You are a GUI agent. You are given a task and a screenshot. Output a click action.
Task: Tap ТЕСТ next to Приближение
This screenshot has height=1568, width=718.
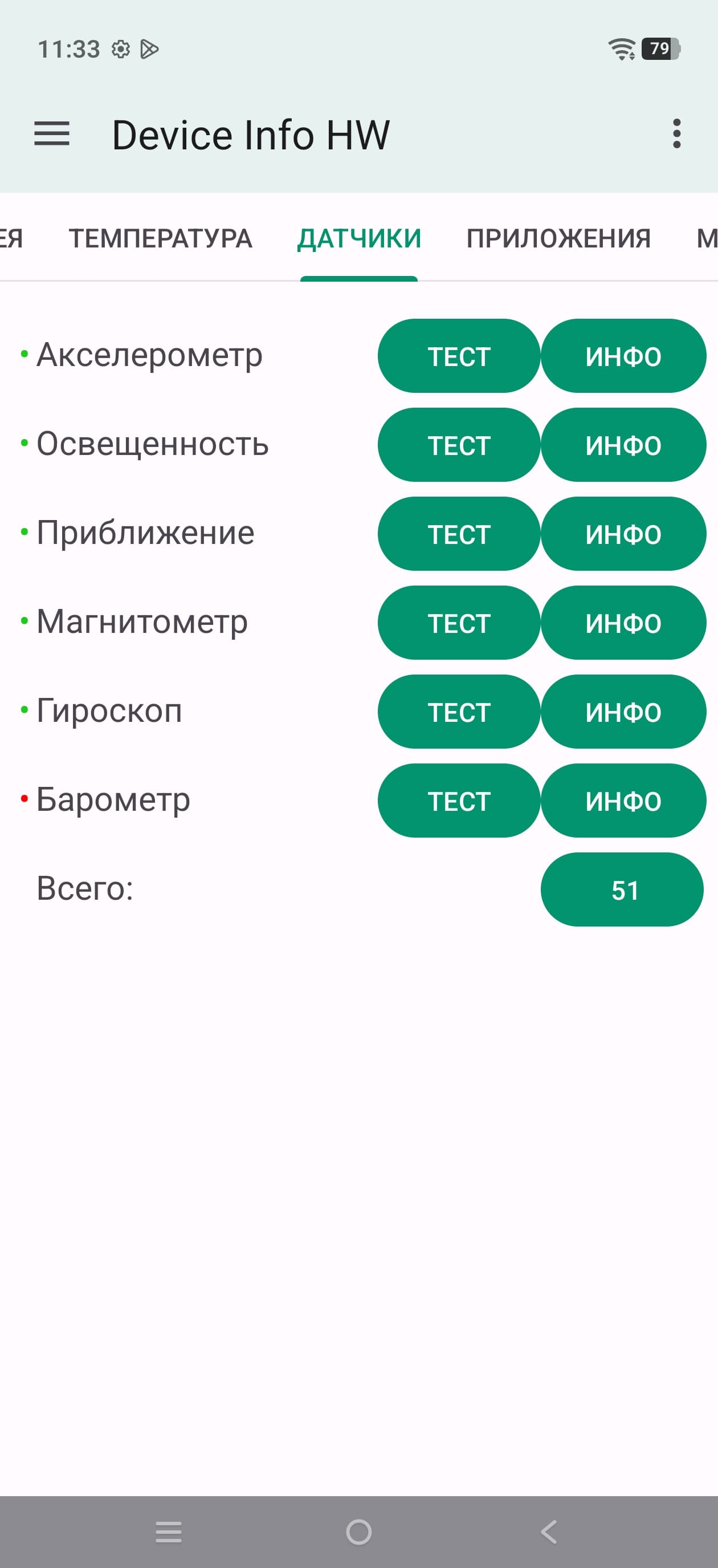point(459,534)
